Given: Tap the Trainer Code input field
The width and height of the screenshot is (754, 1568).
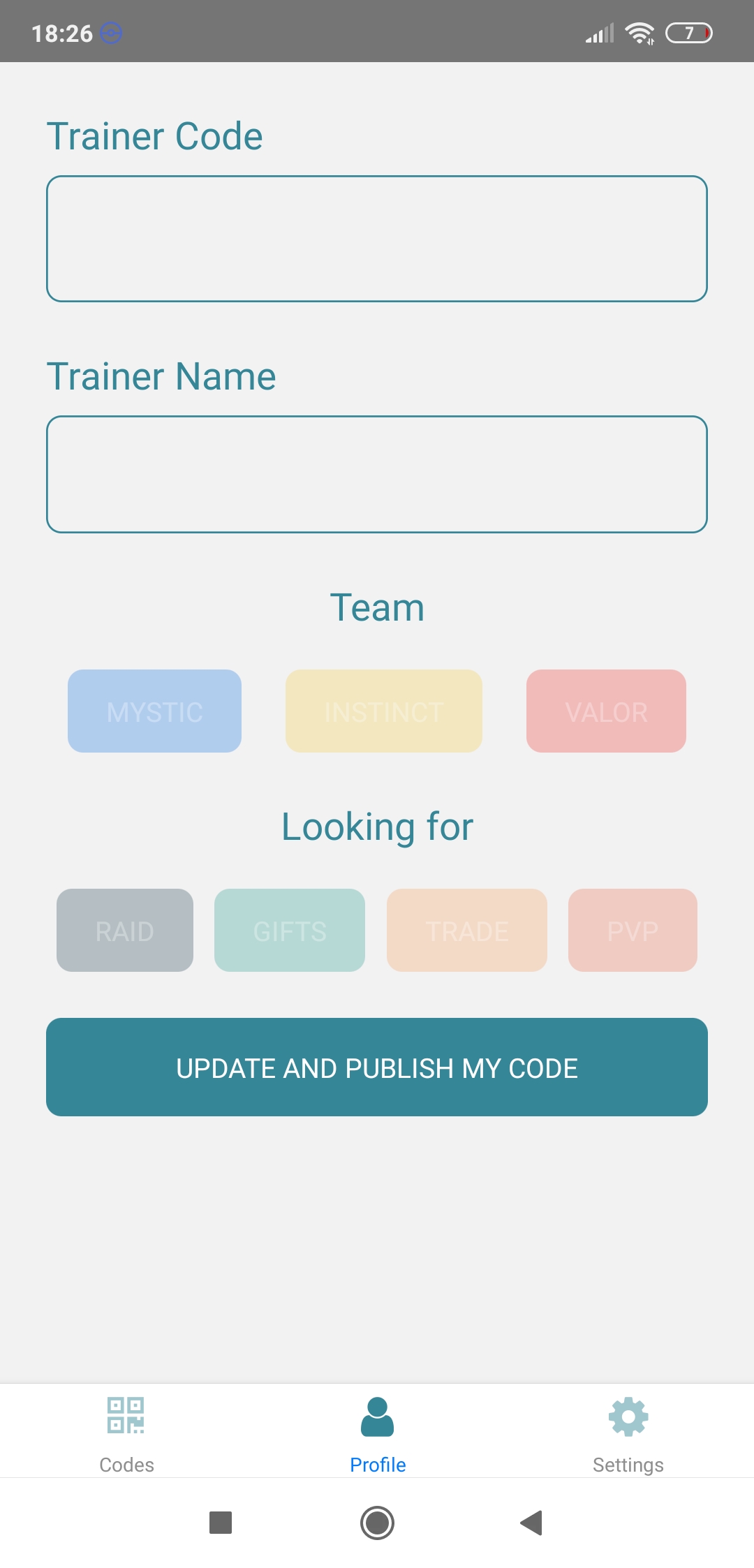Looking at the screenshot, I should click(x=377, y=239).
